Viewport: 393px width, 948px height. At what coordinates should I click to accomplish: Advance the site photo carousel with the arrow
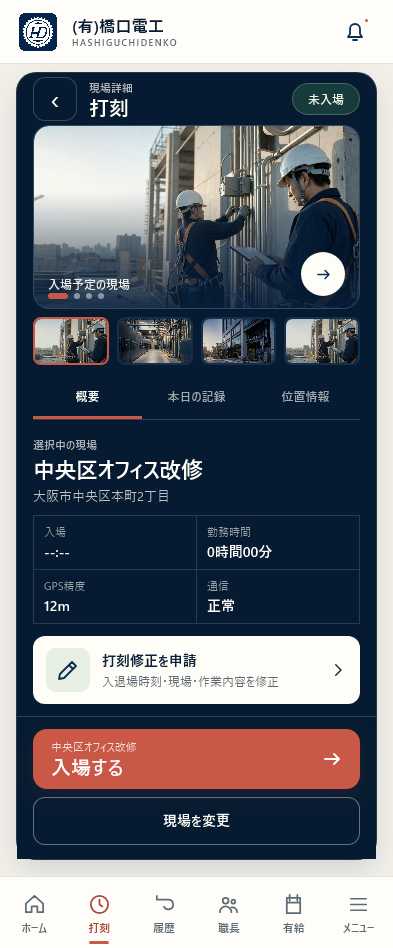pos(323,274)
